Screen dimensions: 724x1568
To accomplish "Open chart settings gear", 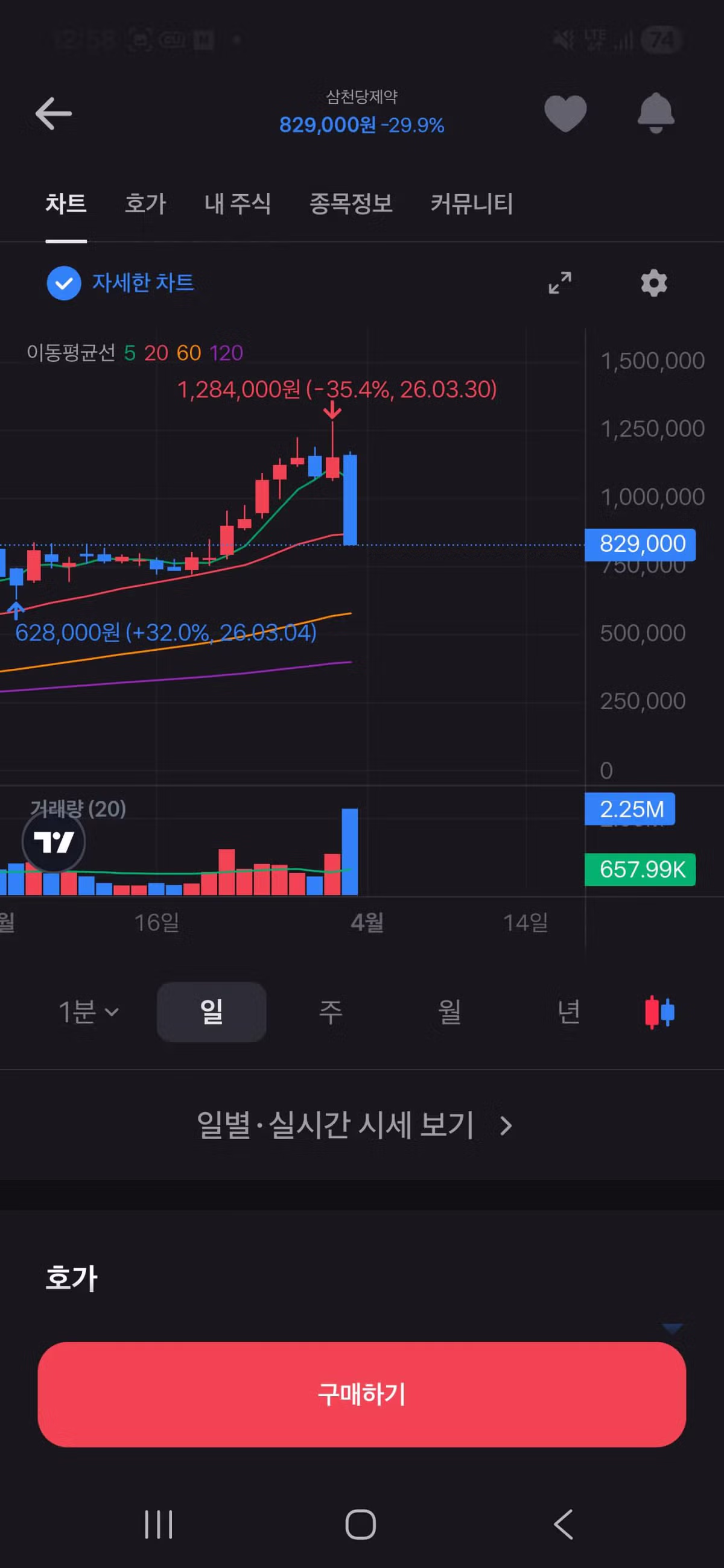I will [x=654, y=283].
